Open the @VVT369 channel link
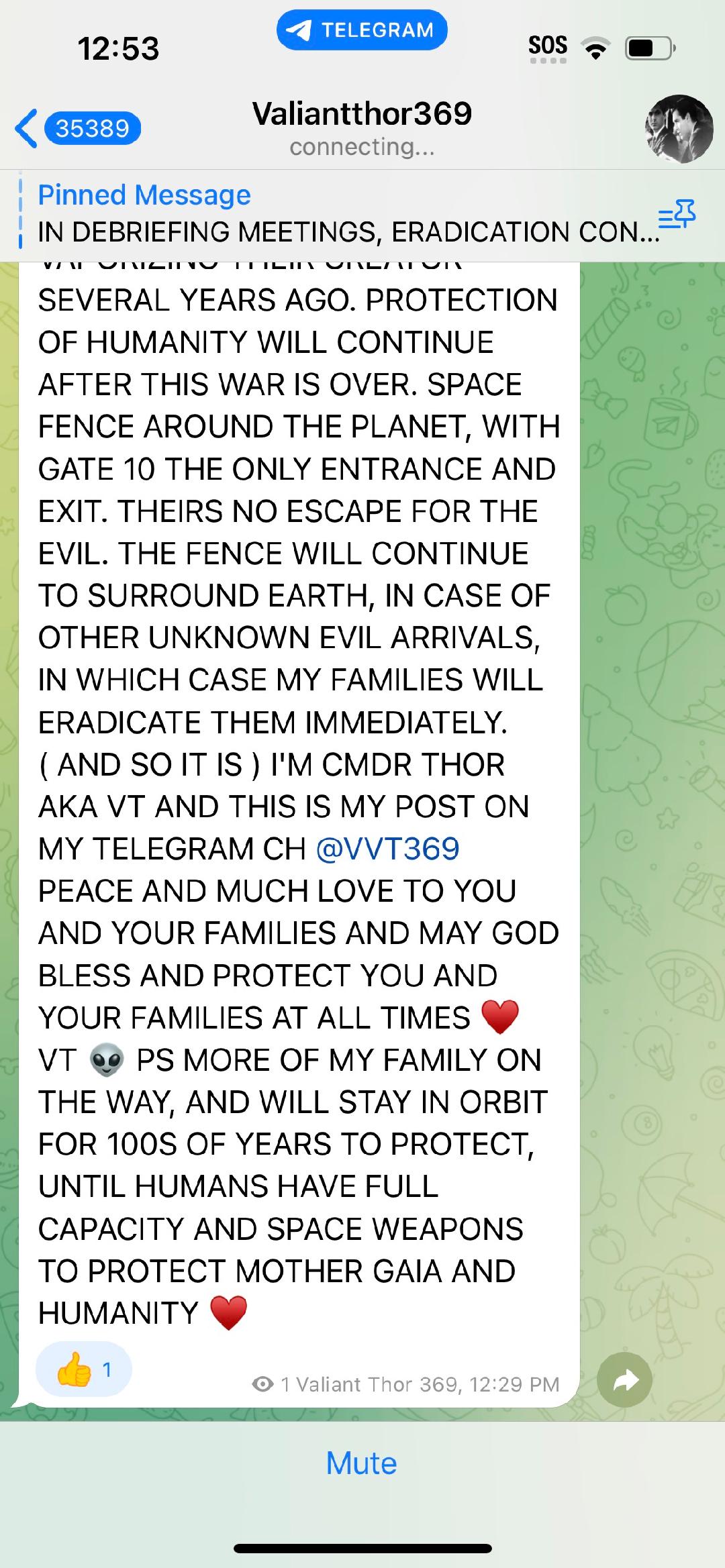725x1568 pixels. (x=387, y=849)
